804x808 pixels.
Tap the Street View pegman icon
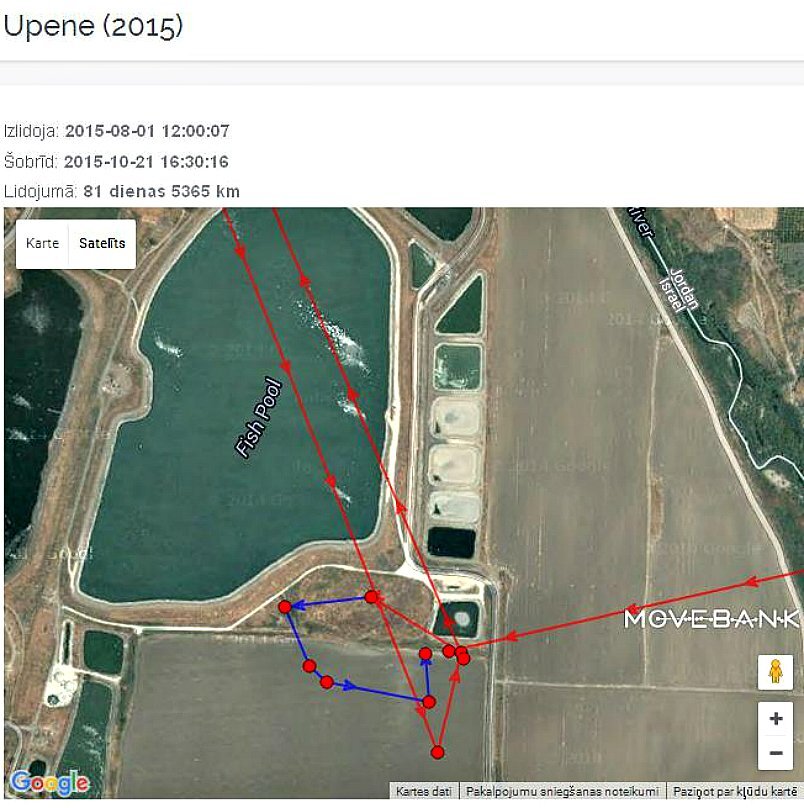tap(775, 672)
